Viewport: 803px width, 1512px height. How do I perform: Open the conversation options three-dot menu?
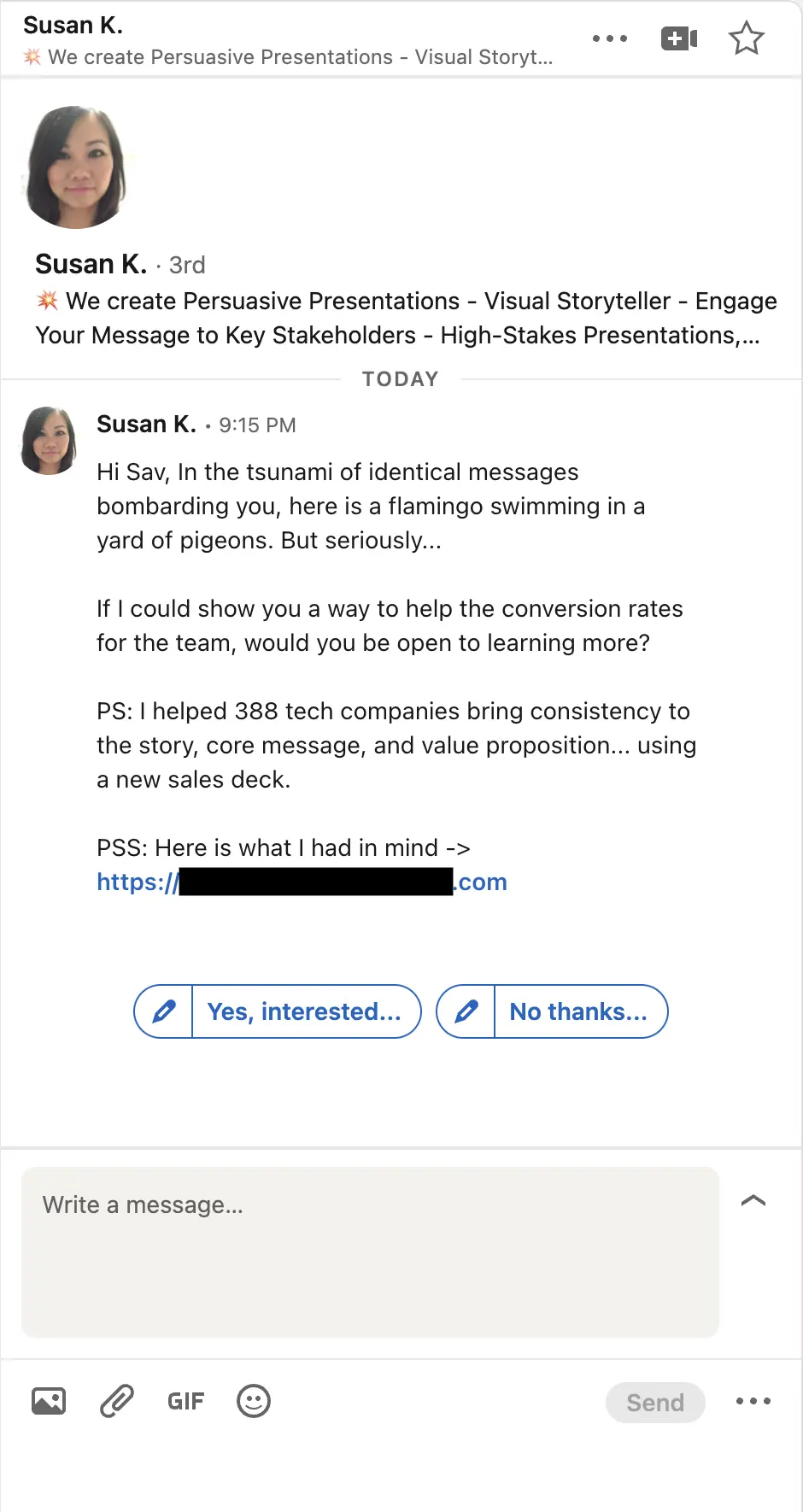pos(610,38)
